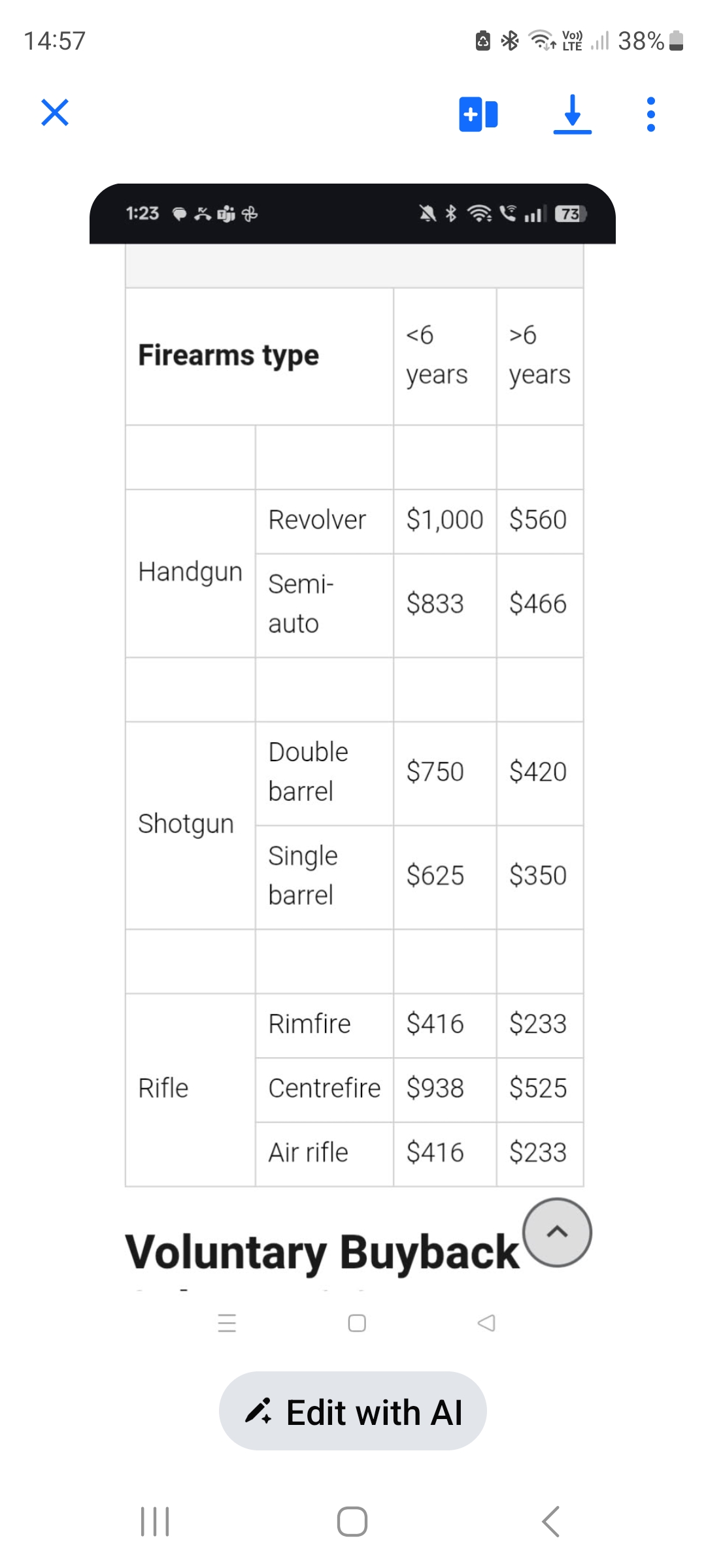Go back using the system back button
Viewport: 706px width, 1568px height.
(x=551, y=1522)
